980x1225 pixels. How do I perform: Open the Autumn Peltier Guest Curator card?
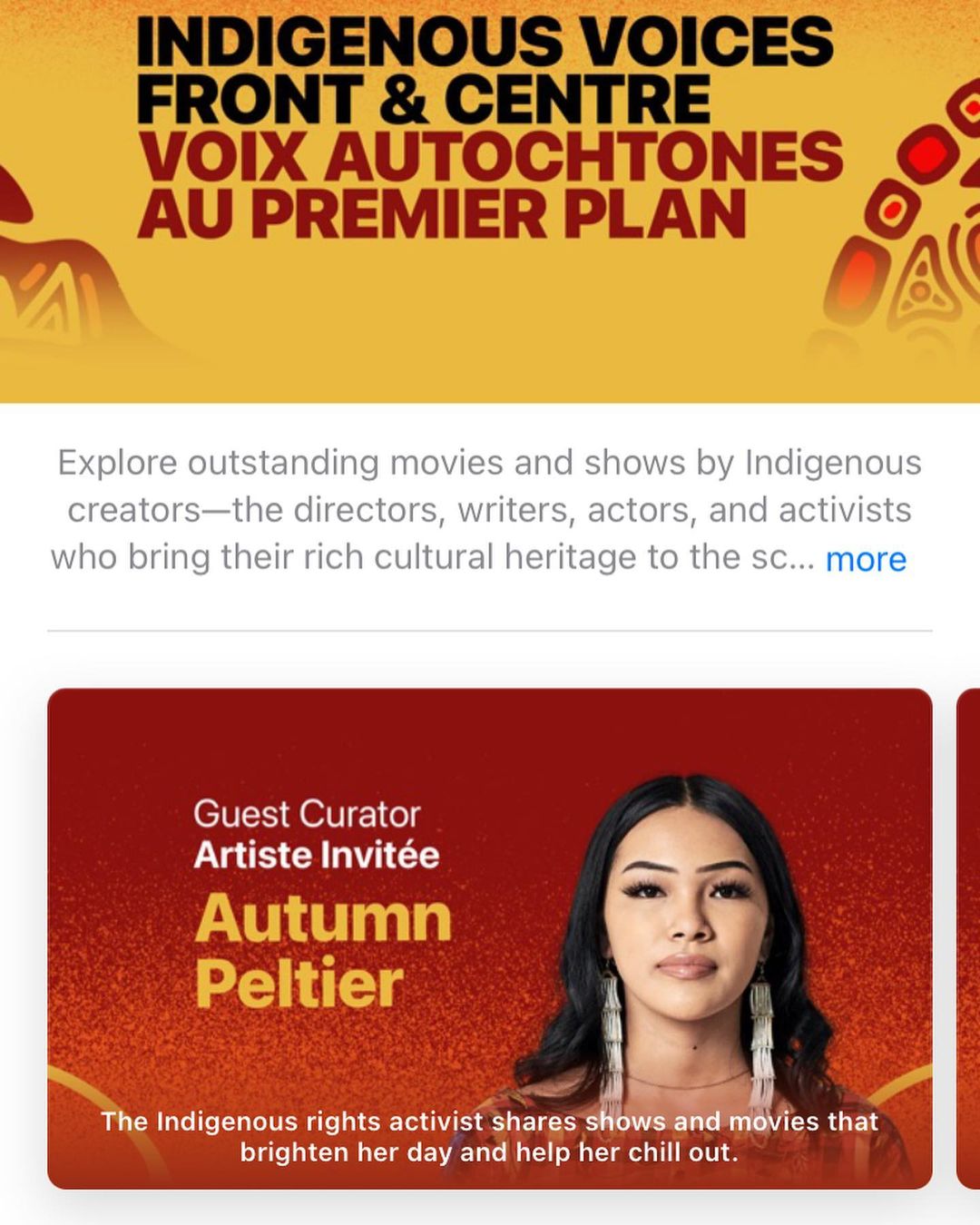coord(490,938)
